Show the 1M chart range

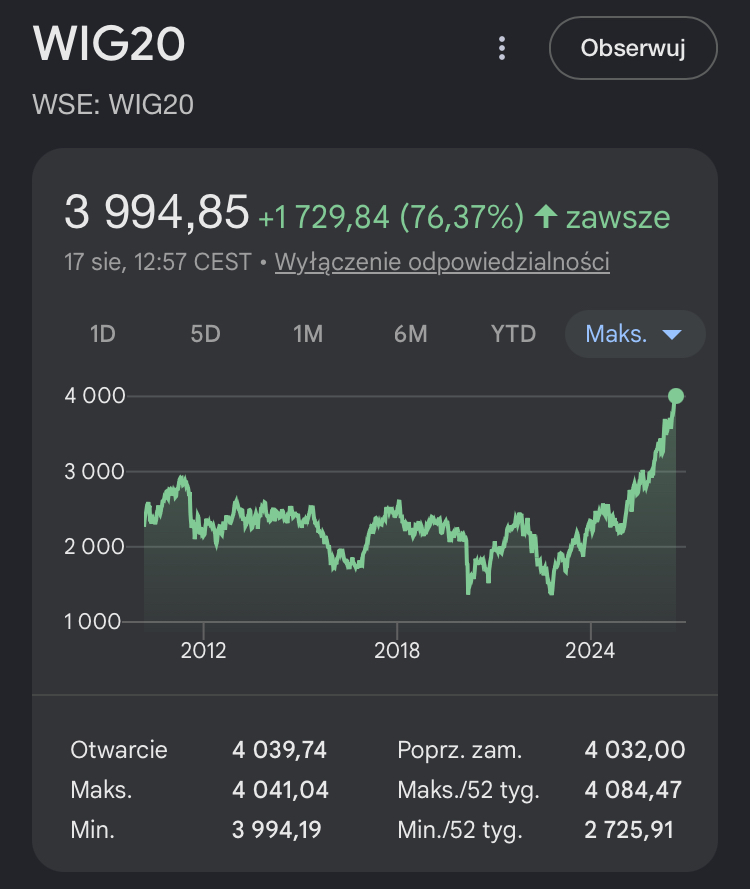tap(308, 334)
